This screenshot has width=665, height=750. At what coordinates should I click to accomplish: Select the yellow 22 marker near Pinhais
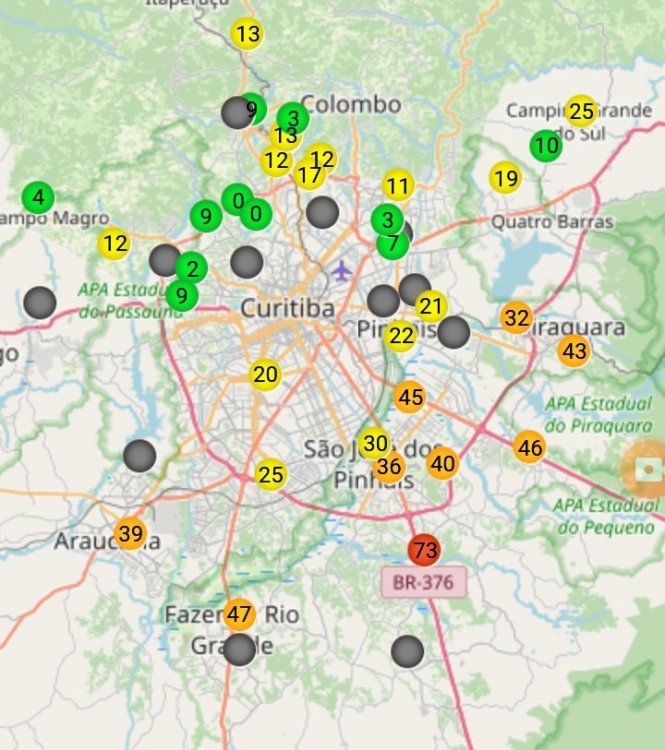(x=401, y=336)
